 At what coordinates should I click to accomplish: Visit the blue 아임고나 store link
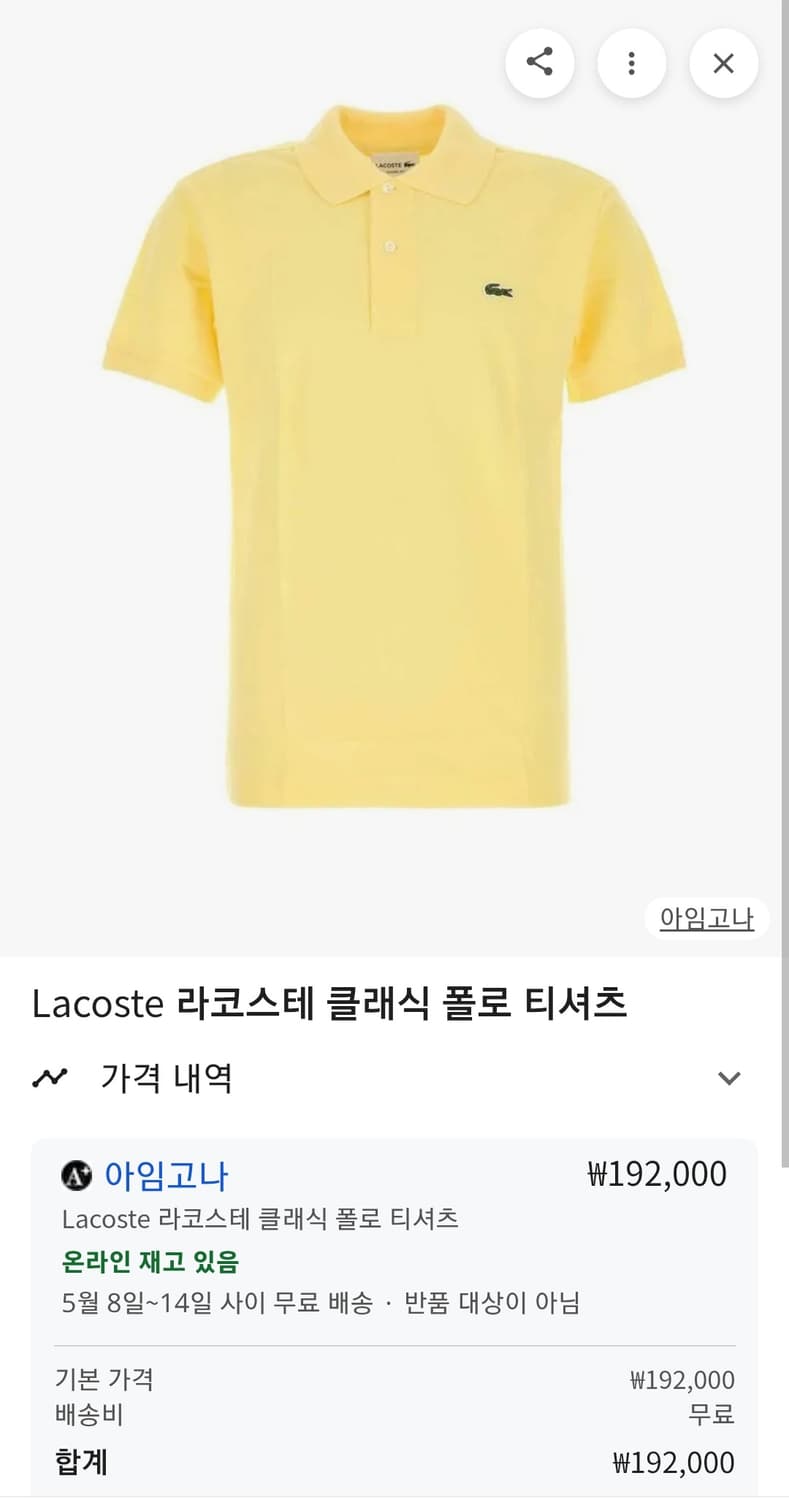pos(166,1176)
